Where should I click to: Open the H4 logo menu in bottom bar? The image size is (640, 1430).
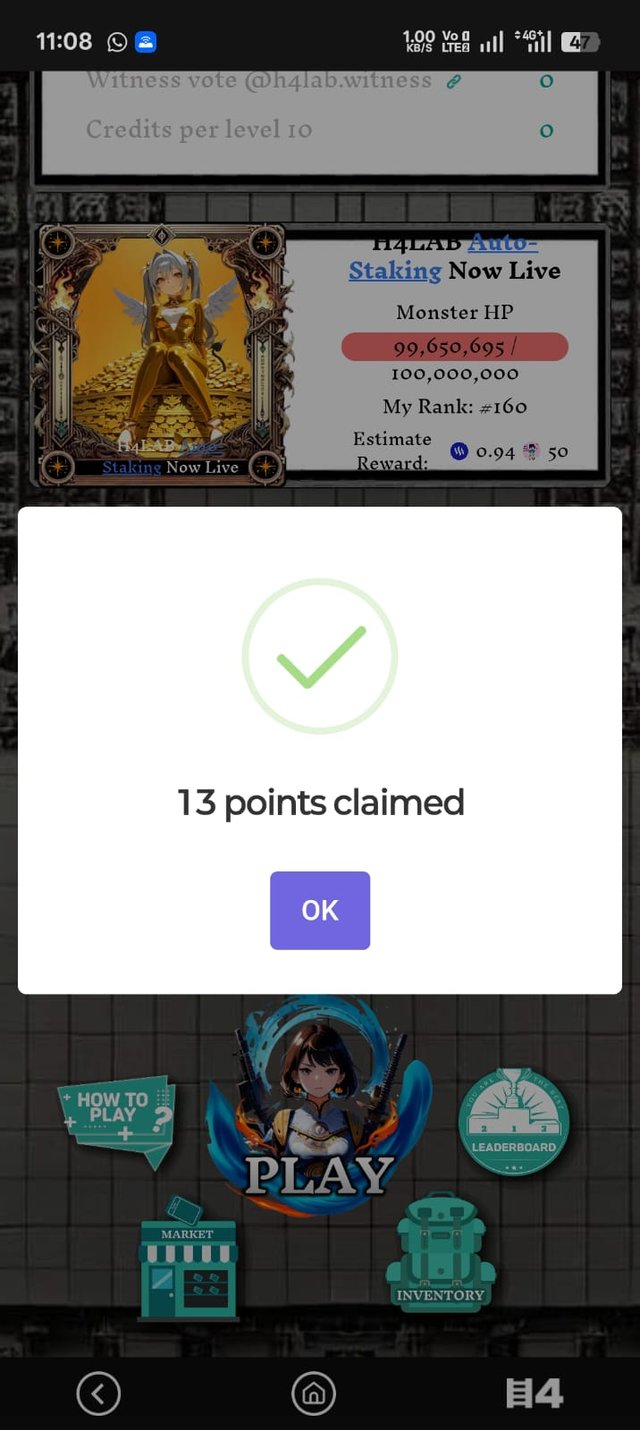click(534, 1393)
